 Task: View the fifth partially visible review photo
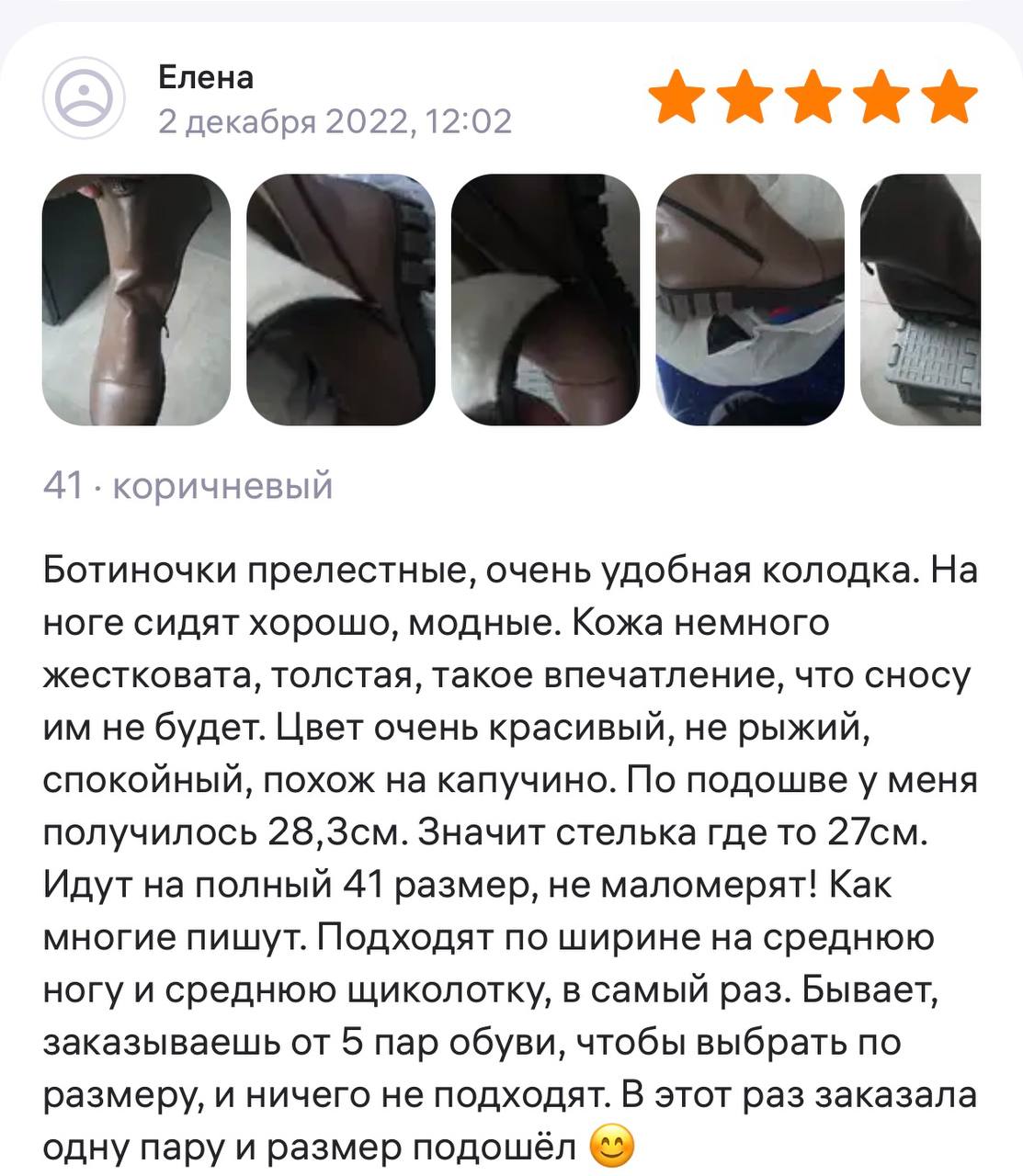coord(920,300)
